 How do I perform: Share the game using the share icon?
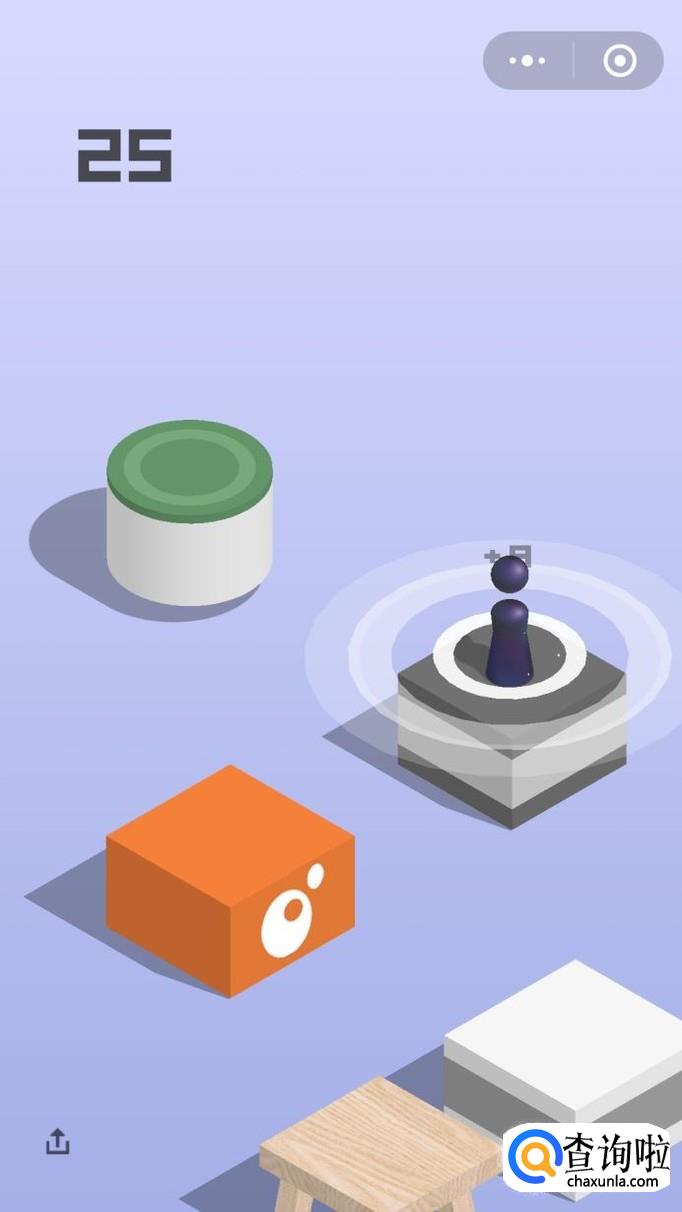[x=58, y=1141]
